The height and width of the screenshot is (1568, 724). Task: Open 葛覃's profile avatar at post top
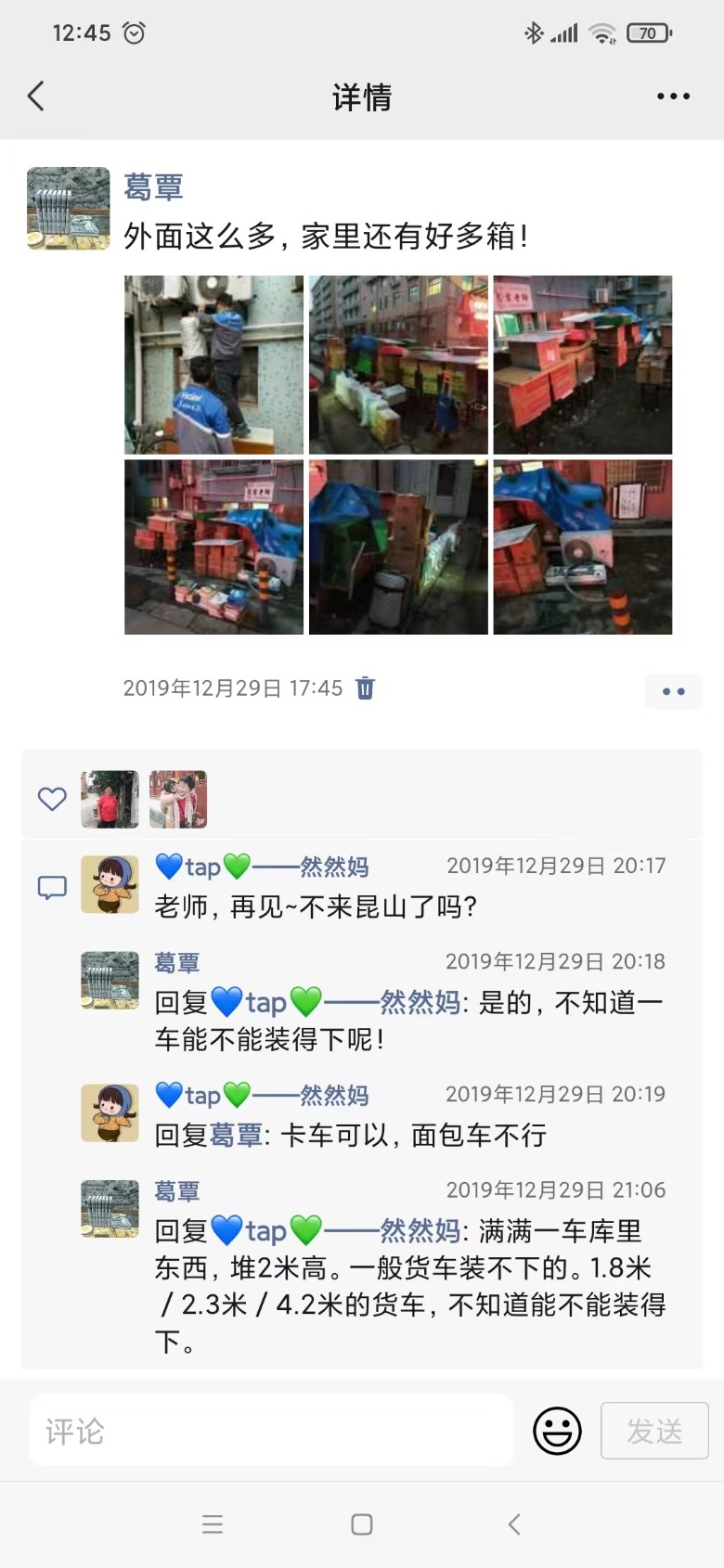pyautogui.click(x=68, y=209)
